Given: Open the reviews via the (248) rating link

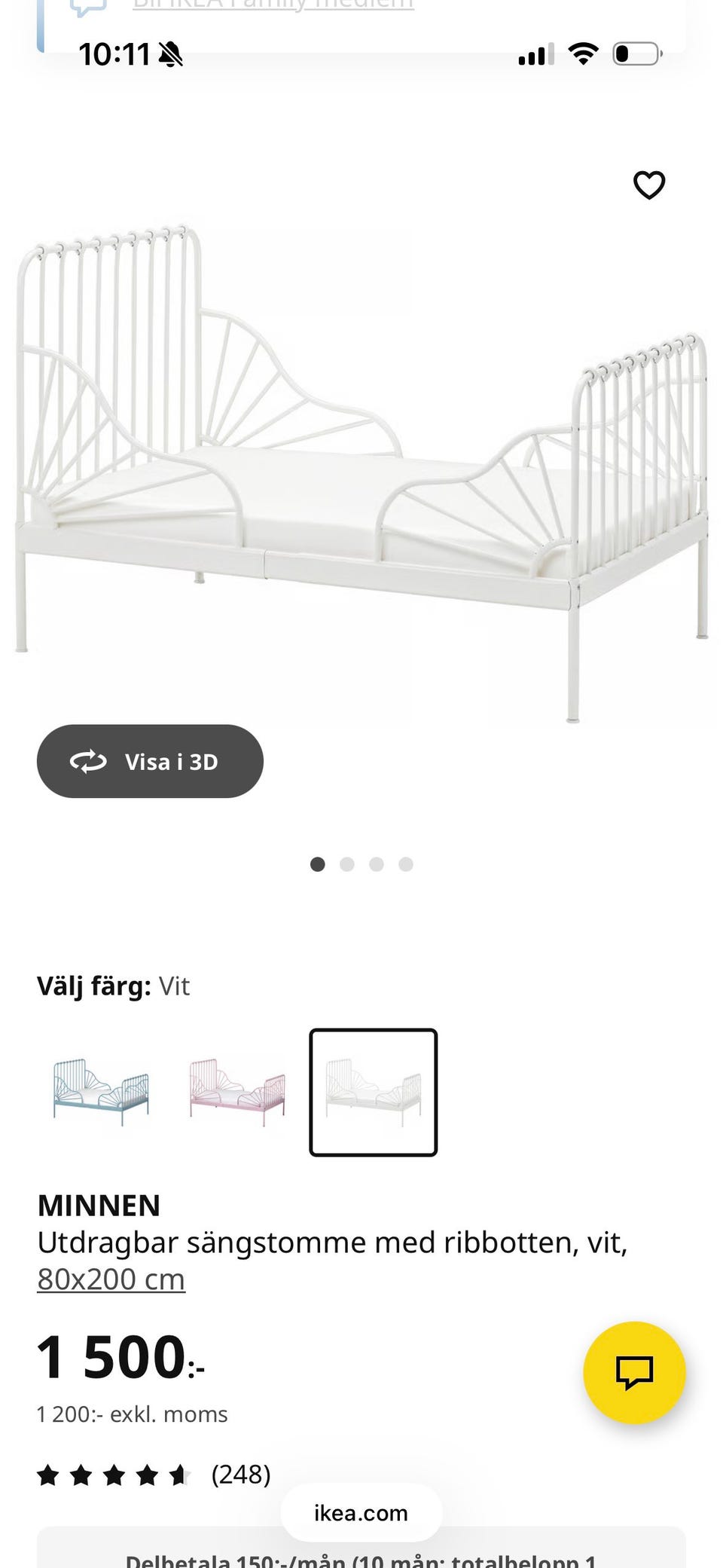Looking at the screenshot, I should coord(239,1475).
